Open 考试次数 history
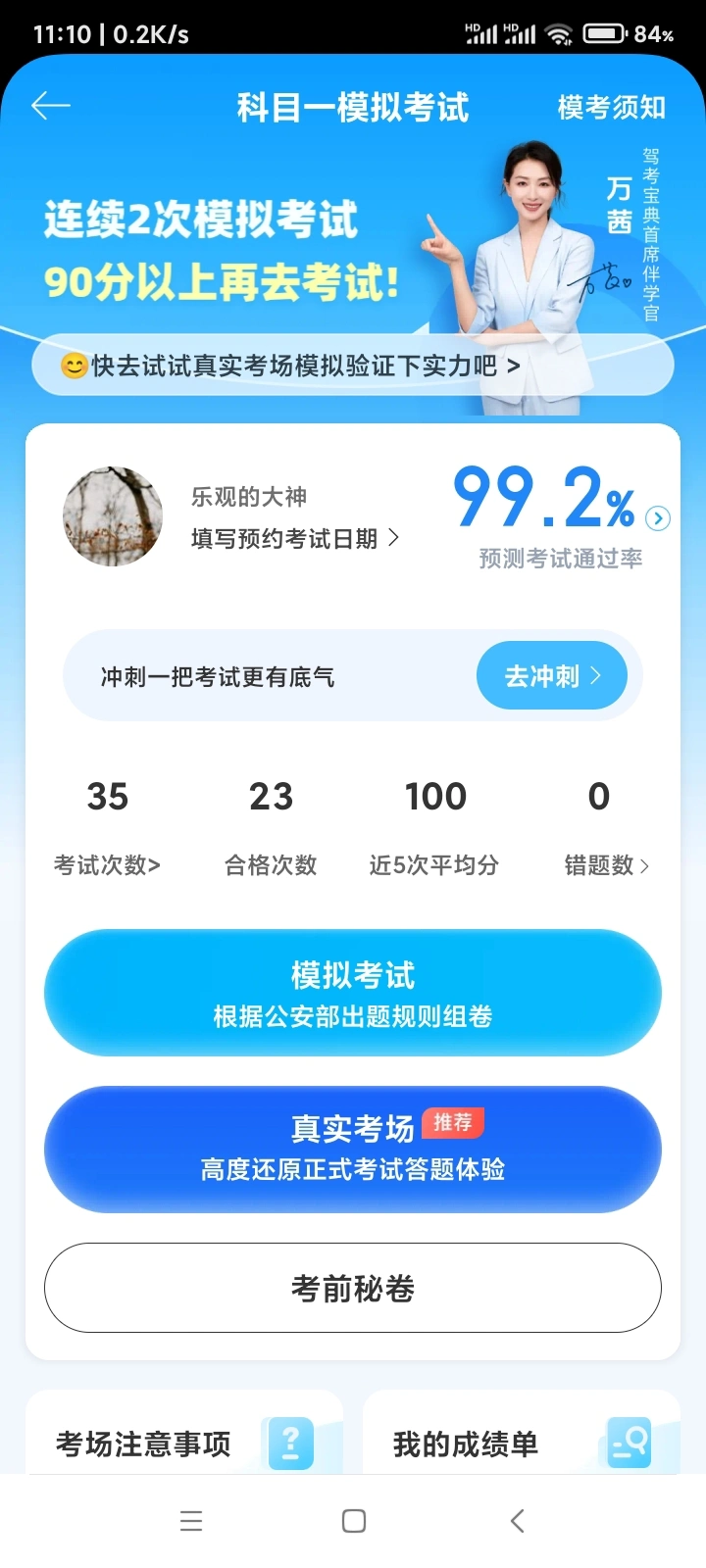 [x=107, y=865]
